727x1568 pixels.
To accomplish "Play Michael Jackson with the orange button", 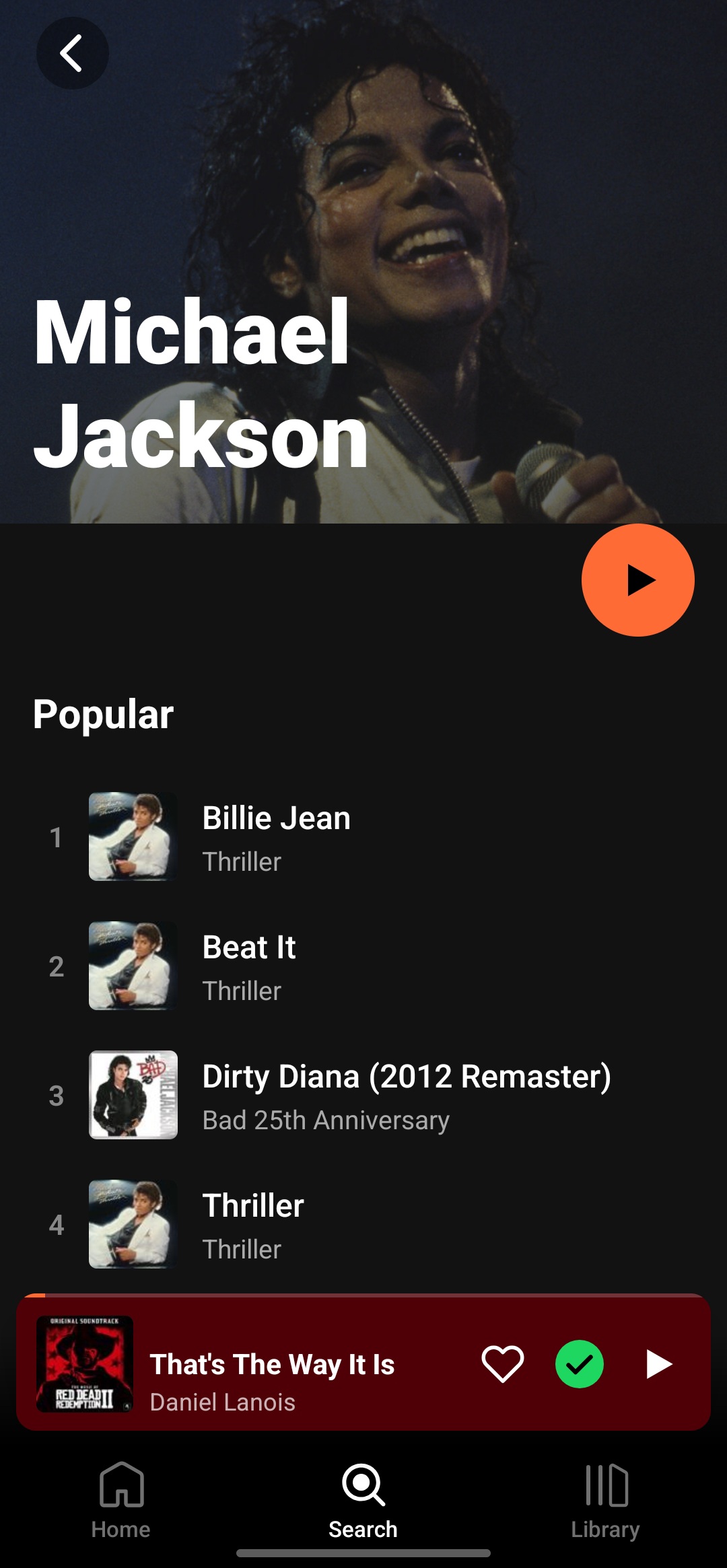I will (637, 580).
